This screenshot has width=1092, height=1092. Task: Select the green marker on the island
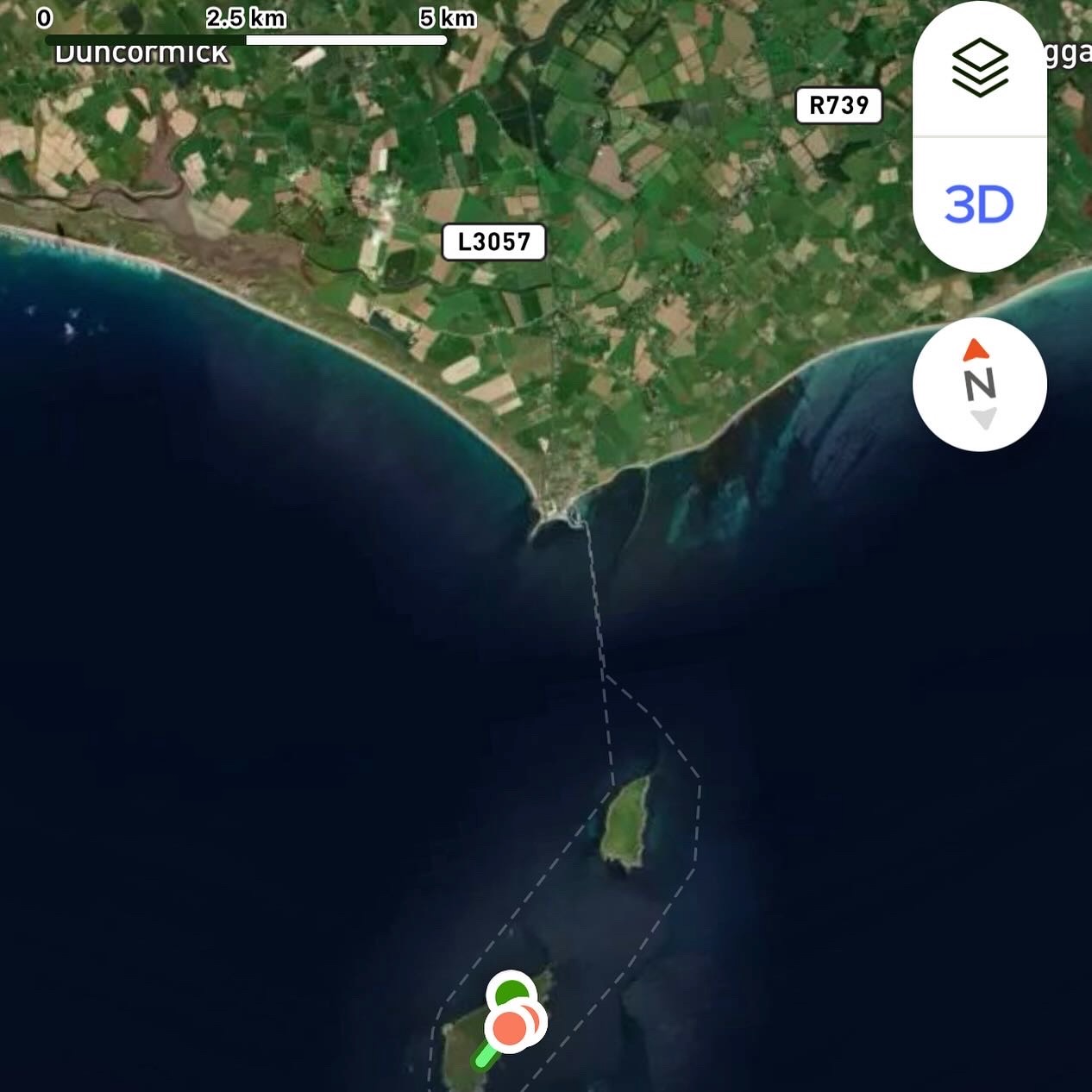(x=512, y=989)
